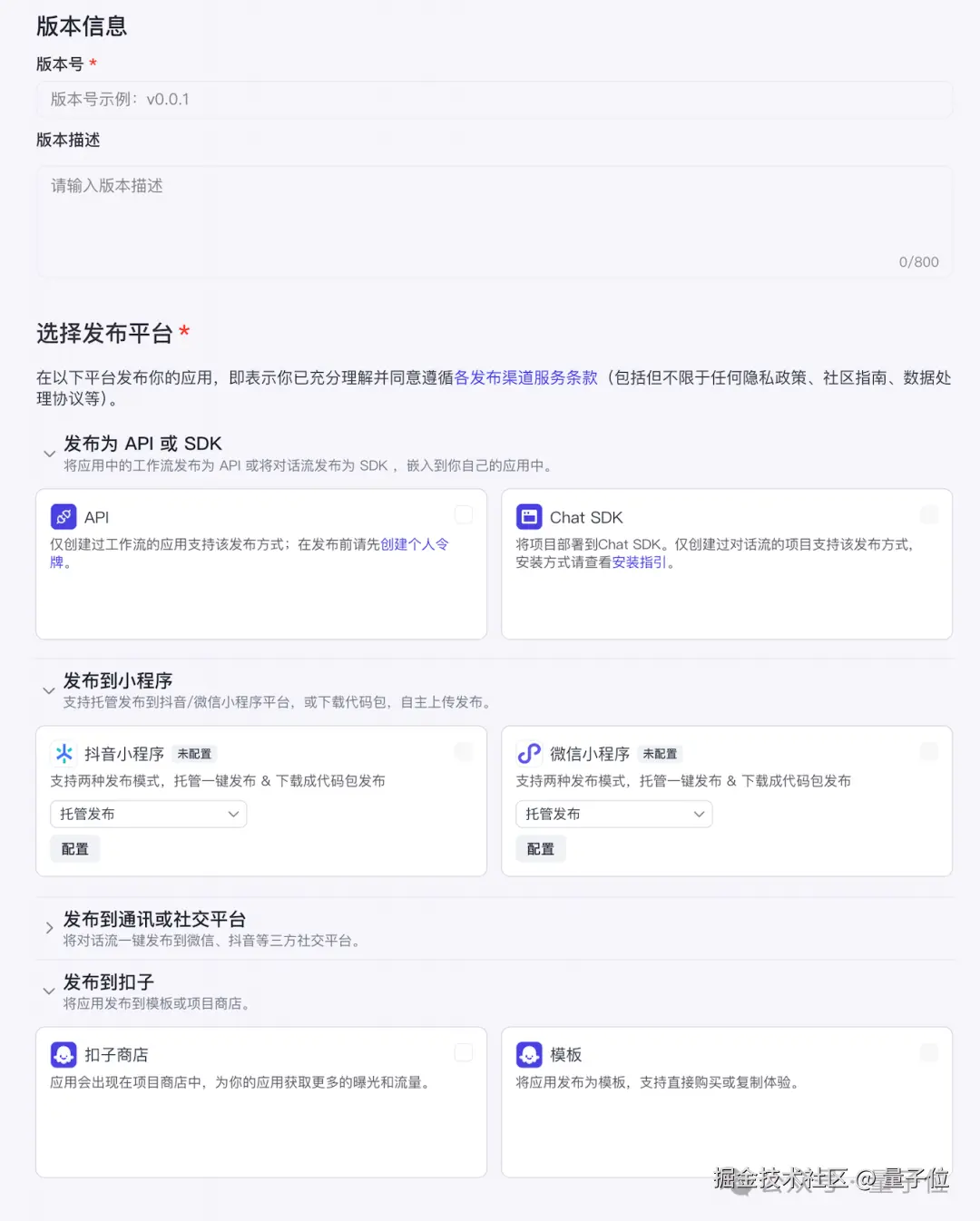The image size is (980, 1221).
Task: Tap 配置 button under 微信小程序
Action: pyautogui.click(x=541, y=849)
